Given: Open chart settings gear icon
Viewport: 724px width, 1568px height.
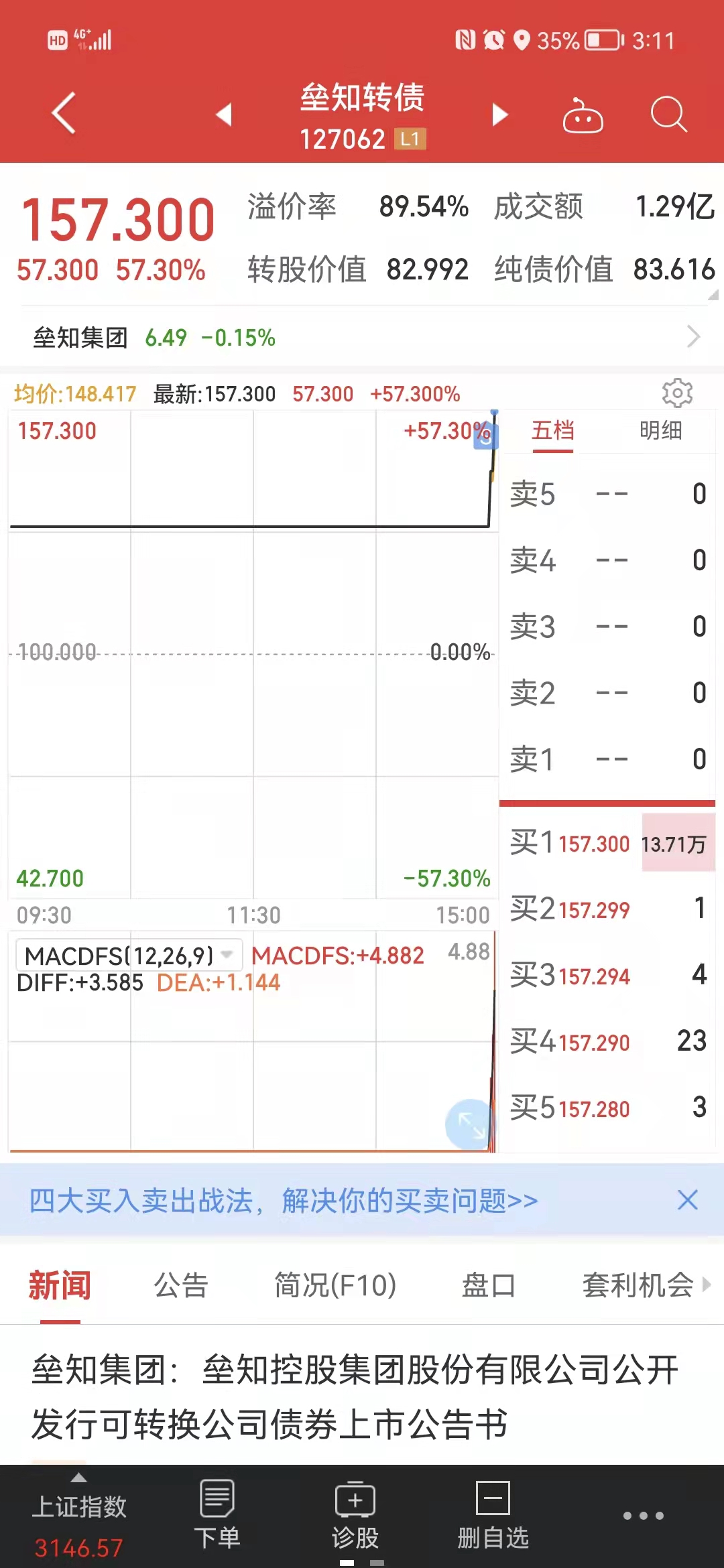Looking at the screenshot, I should pos(676,393).
